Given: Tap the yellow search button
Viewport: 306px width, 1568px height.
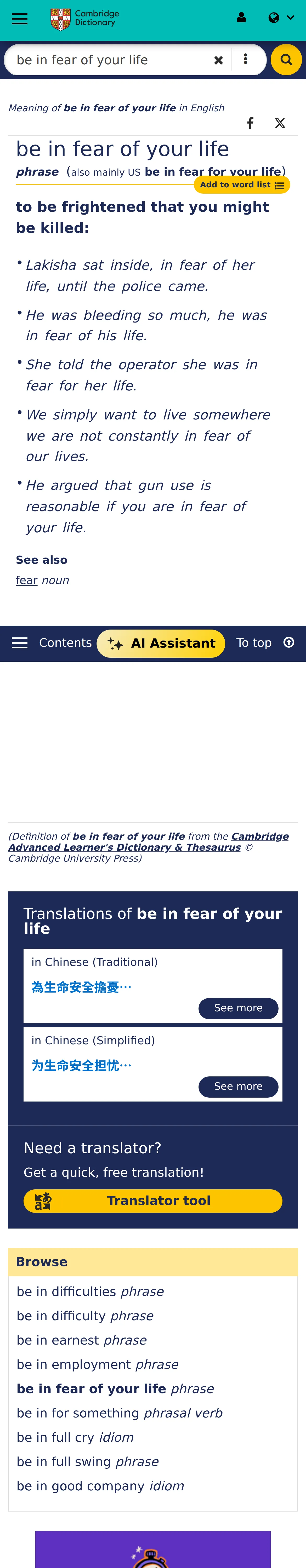Looking at the screenshot, I should pos(286,60).
